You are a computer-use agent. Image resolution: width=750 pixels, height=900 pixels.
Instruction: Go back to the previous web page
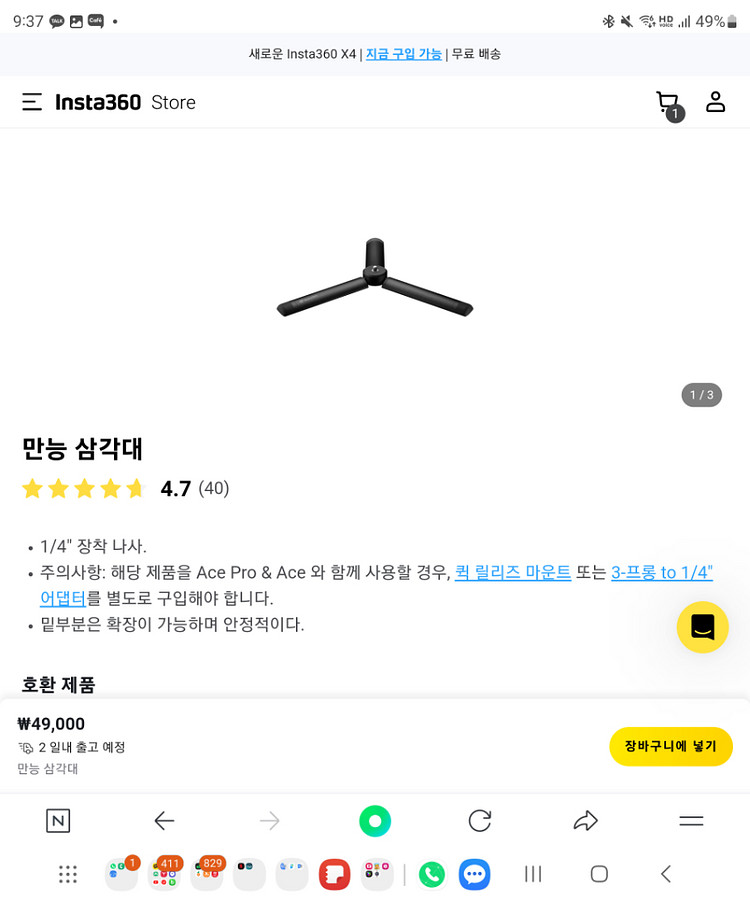tap(164, 821)
